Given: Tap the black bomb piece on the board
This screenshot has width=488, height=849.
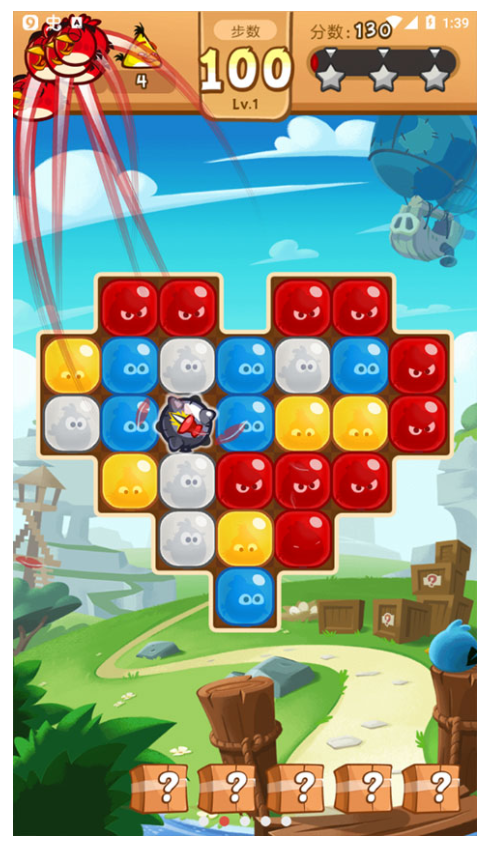Looking at the screenshot, I should tap(186, 423).
